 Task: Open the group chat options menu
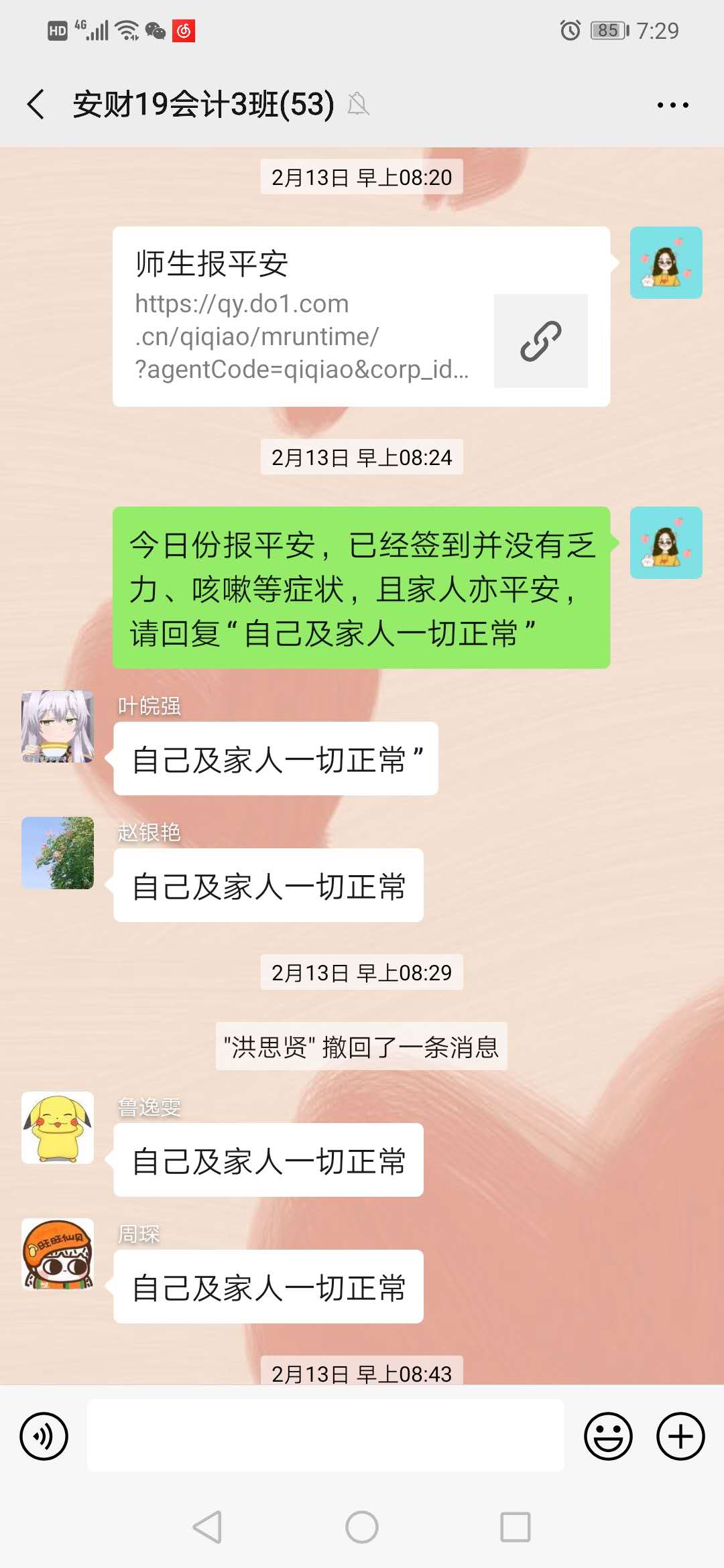(672, 105)
